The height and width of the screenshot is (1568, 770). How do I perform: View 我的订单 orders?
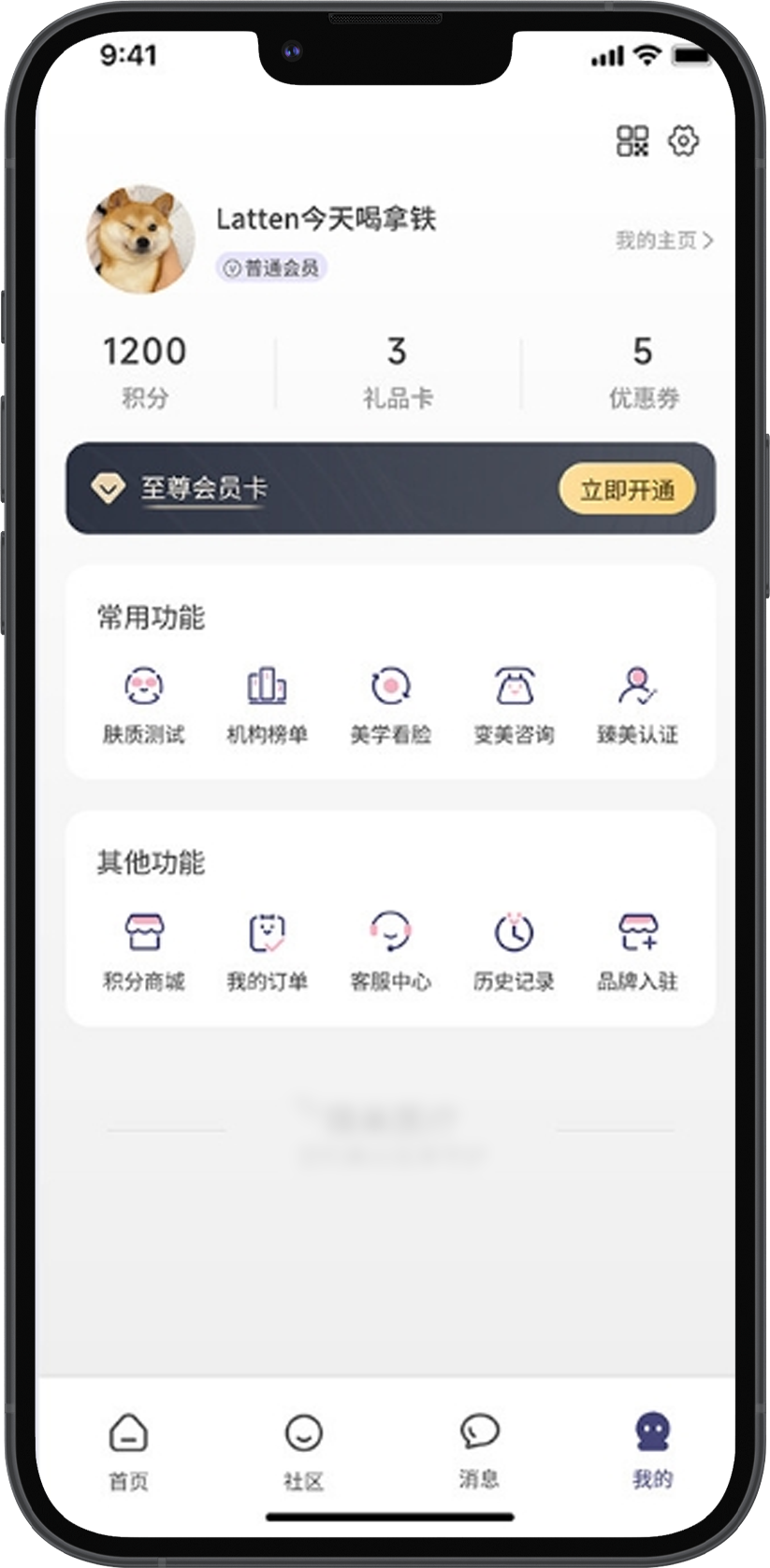[267, 949]
